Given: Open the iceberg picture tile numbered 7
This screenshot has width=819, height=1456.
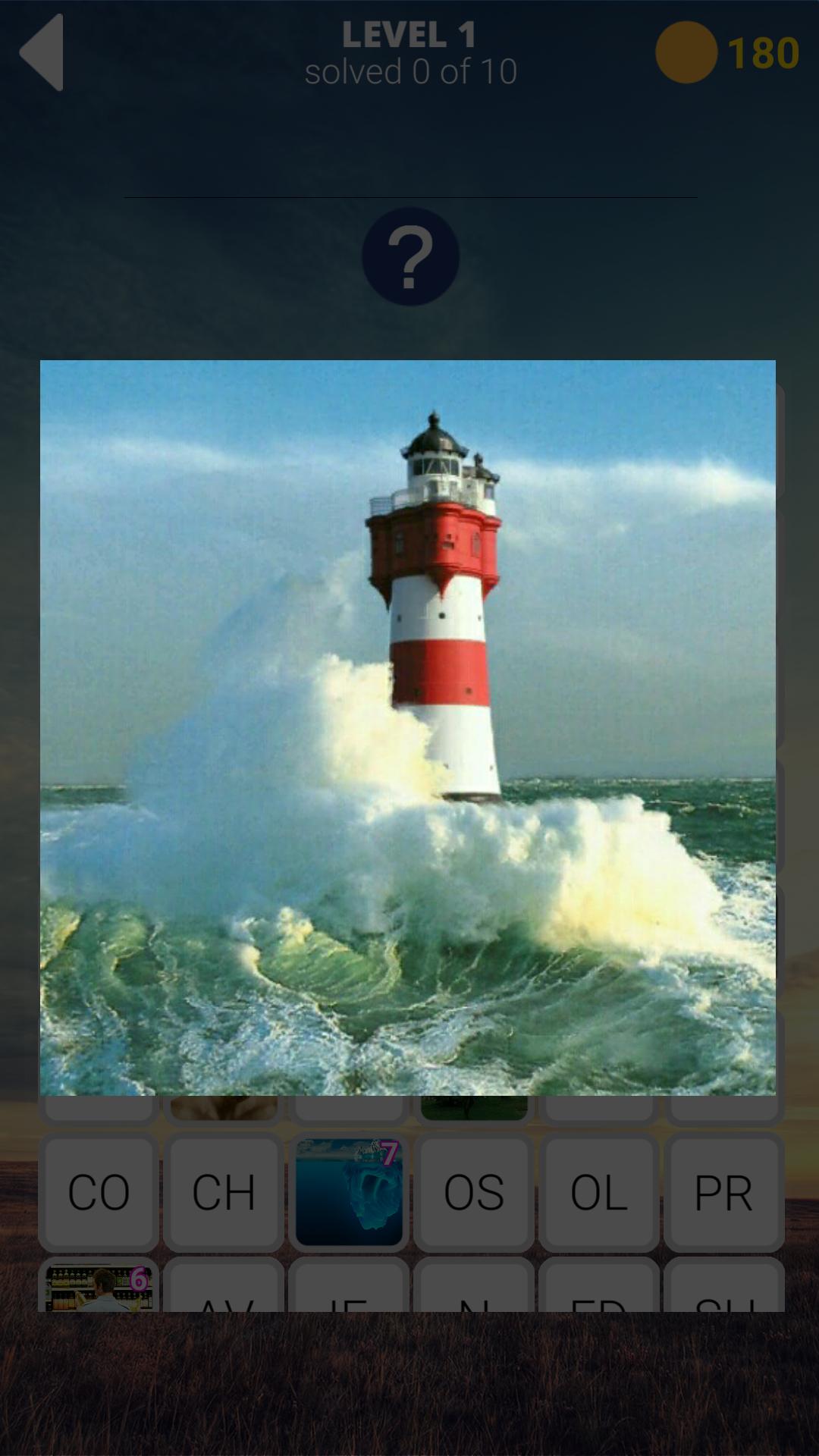Looking at the screenshot, I should click(x=349, y=1192).
